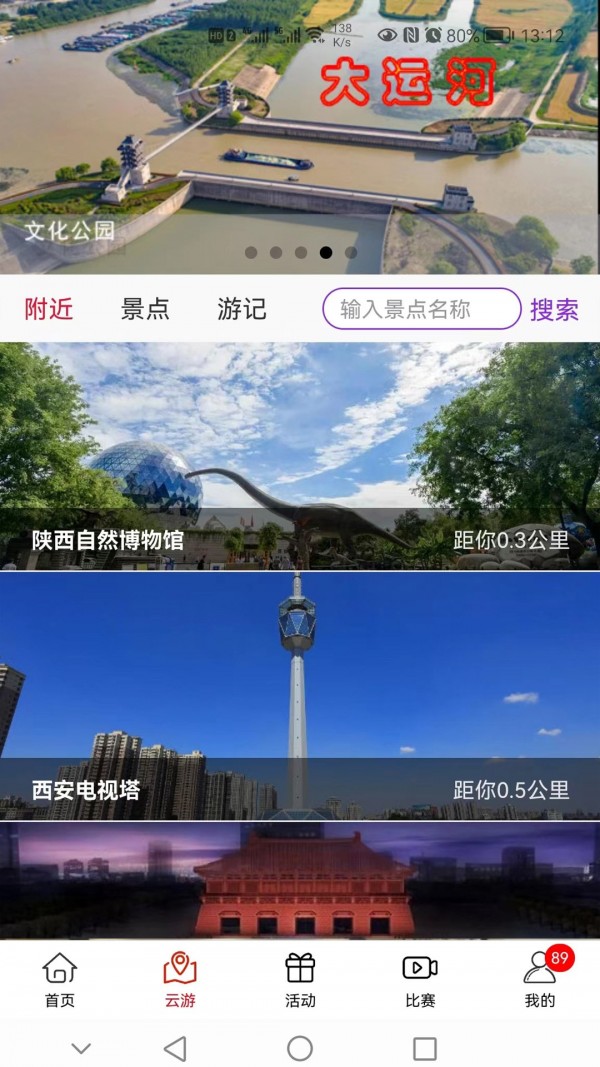
Task: Switch to the 游记 tab
Action: tap(242, 309)
